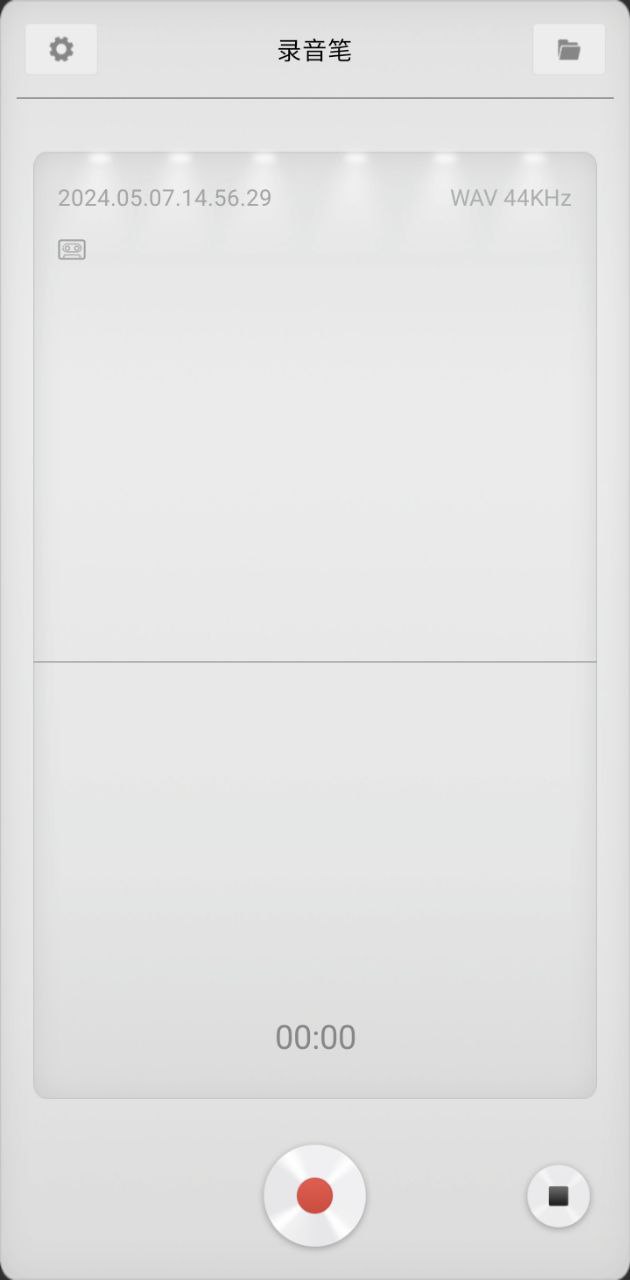Open the settings gear
Viewport: 630px width, 1280px height.
[61, 49]
